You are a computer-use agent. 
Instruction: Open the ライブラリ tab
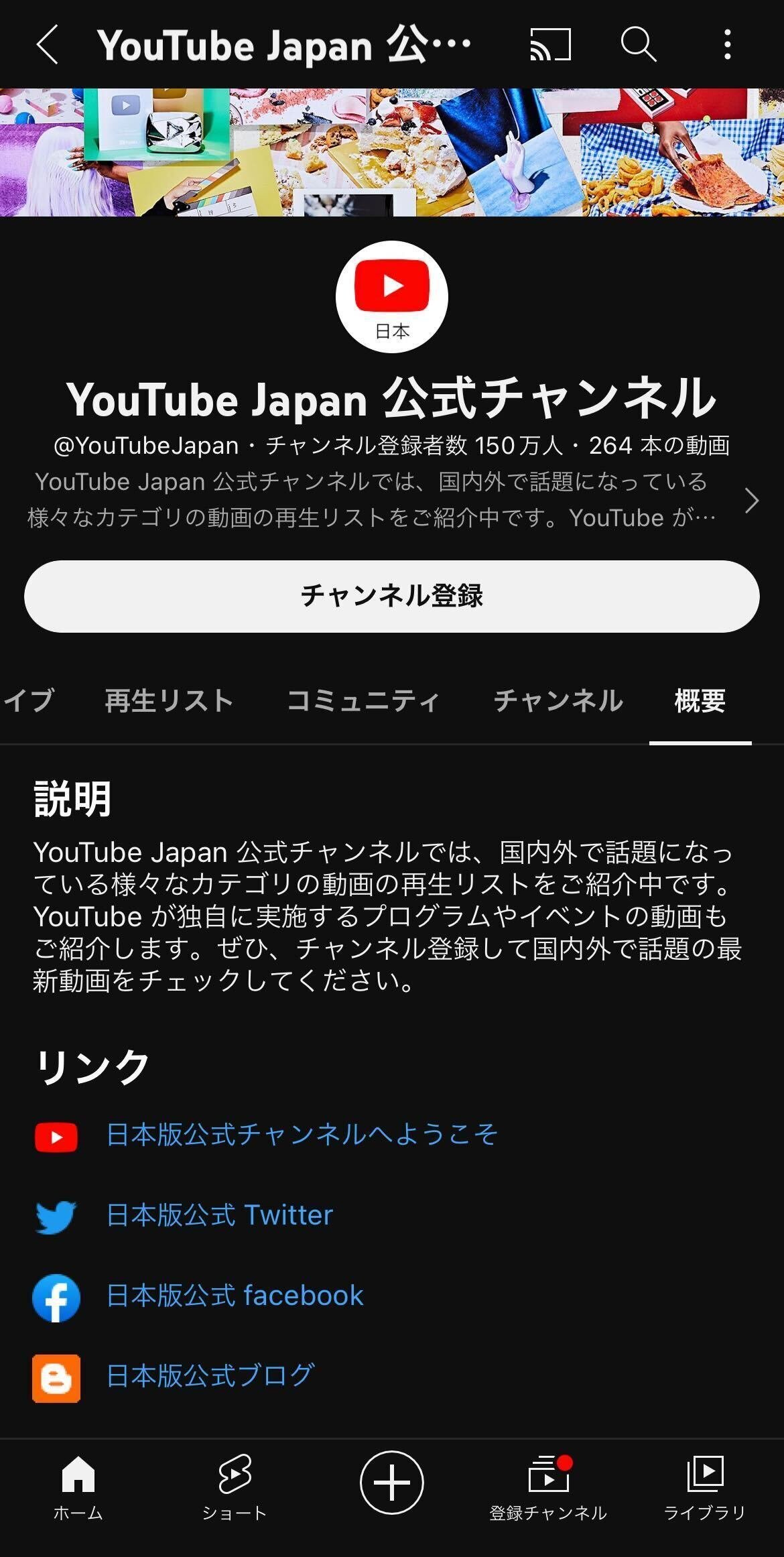coord(705,1487)
